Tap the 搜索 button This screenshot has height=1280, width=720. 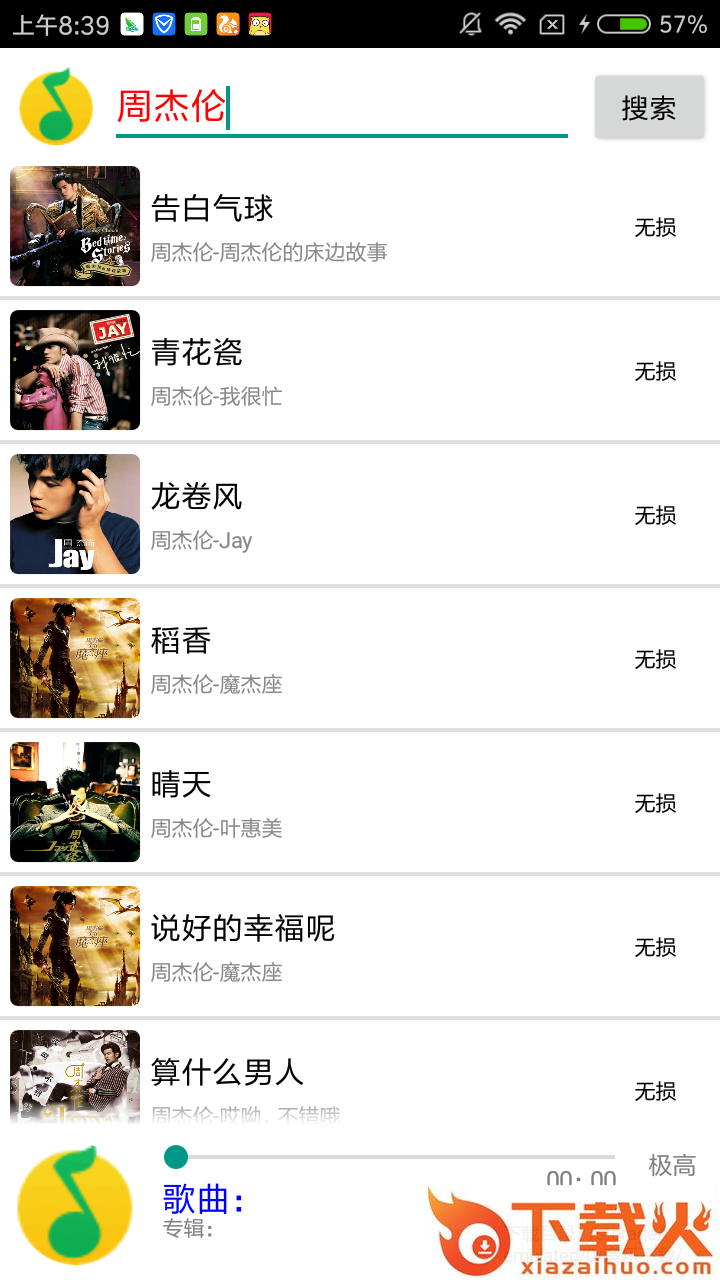tap(649, 107)
